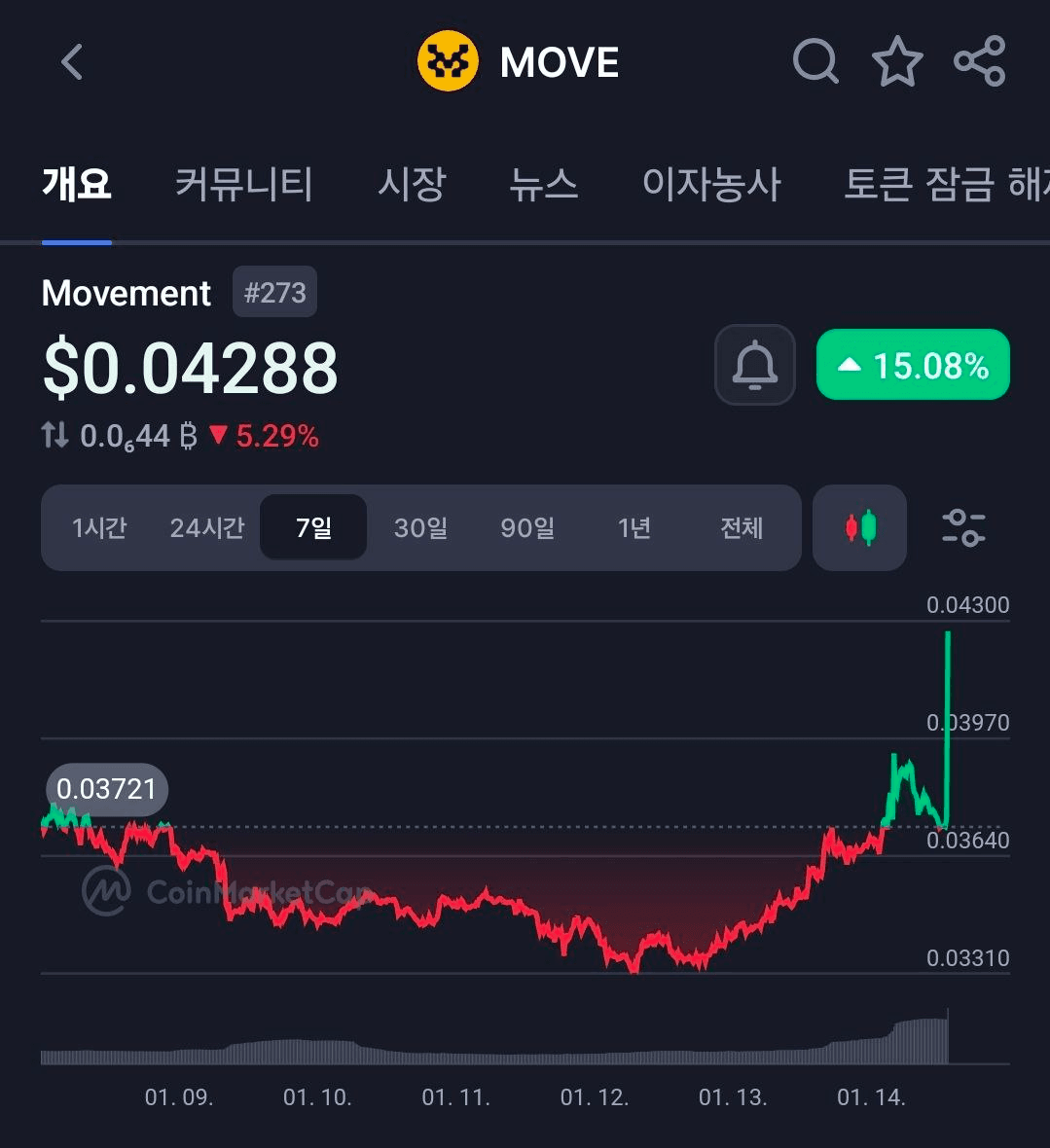Select the 24시간 chart range
Image resolution: width=1050 pixels, height=1148 pixels.
[x=206, y=528]
